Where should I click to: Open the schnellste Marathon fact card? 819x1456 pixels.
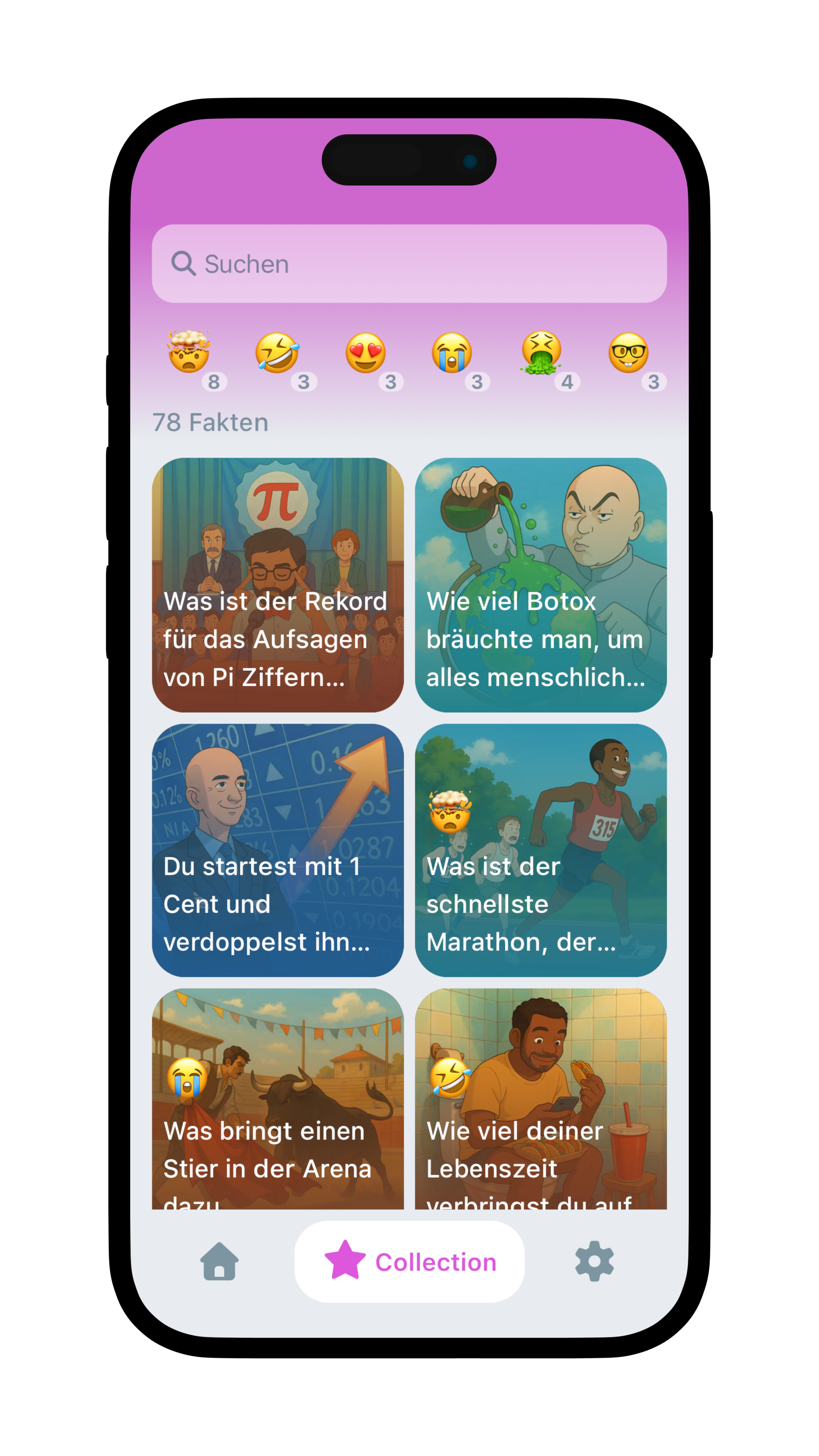tap(541, 850)
